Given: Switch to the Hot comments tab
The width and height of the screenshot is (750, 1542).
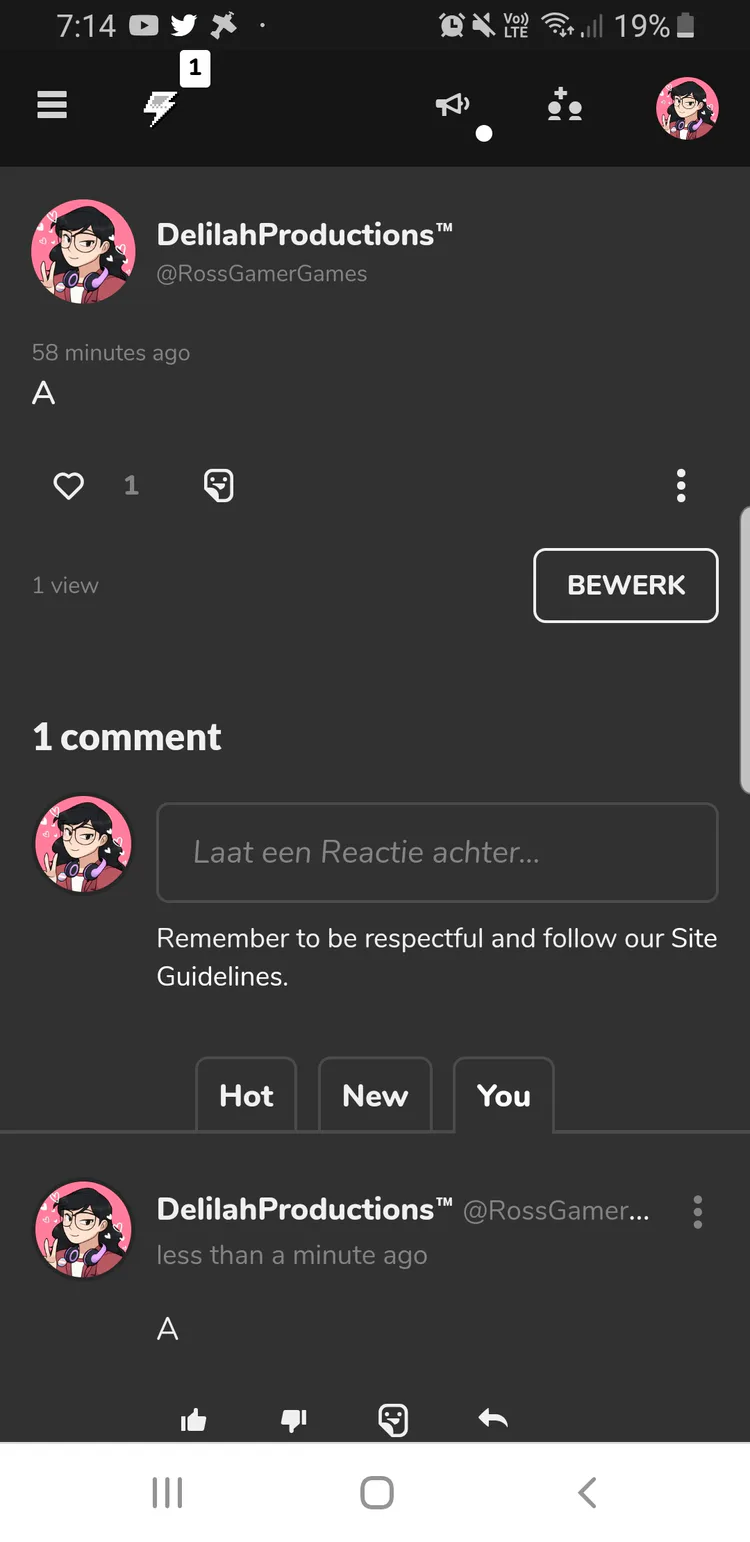Looking at the screenshot, I should pyautogui.click(x=246, y=1096).
